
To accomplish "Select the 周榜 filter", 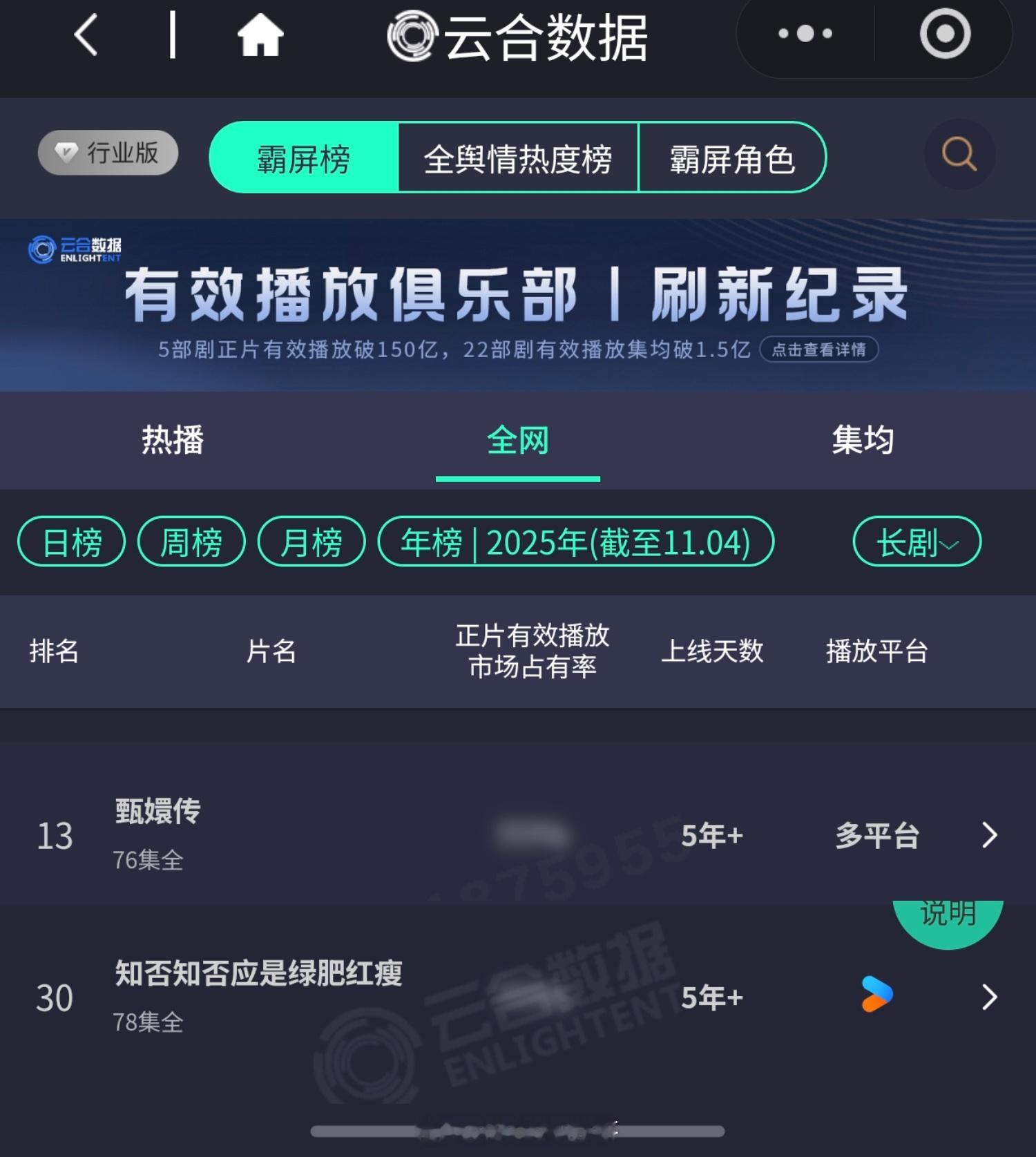I will pos(191,543).
